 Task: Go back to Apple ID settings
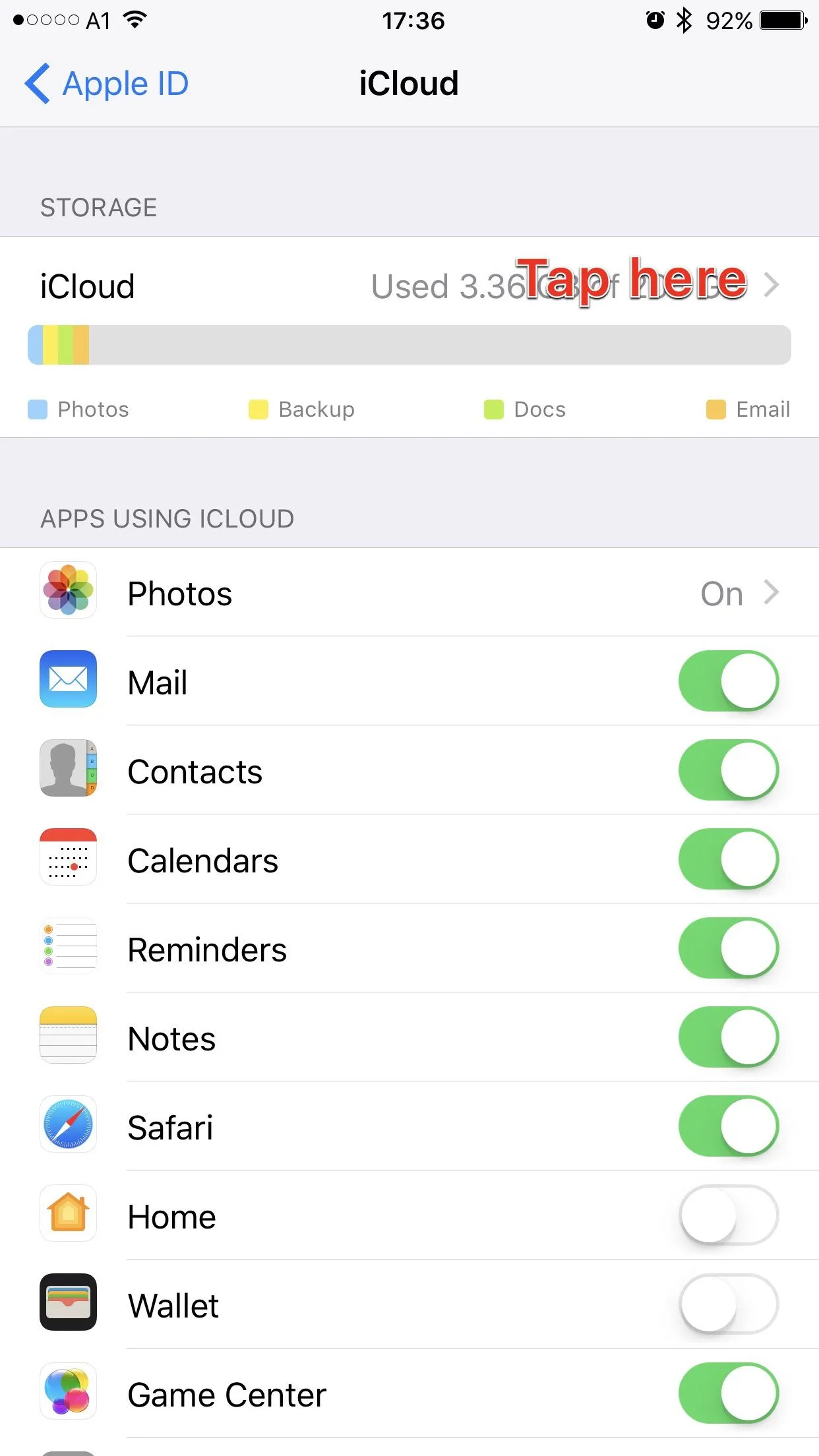click(x=107, y=84)
